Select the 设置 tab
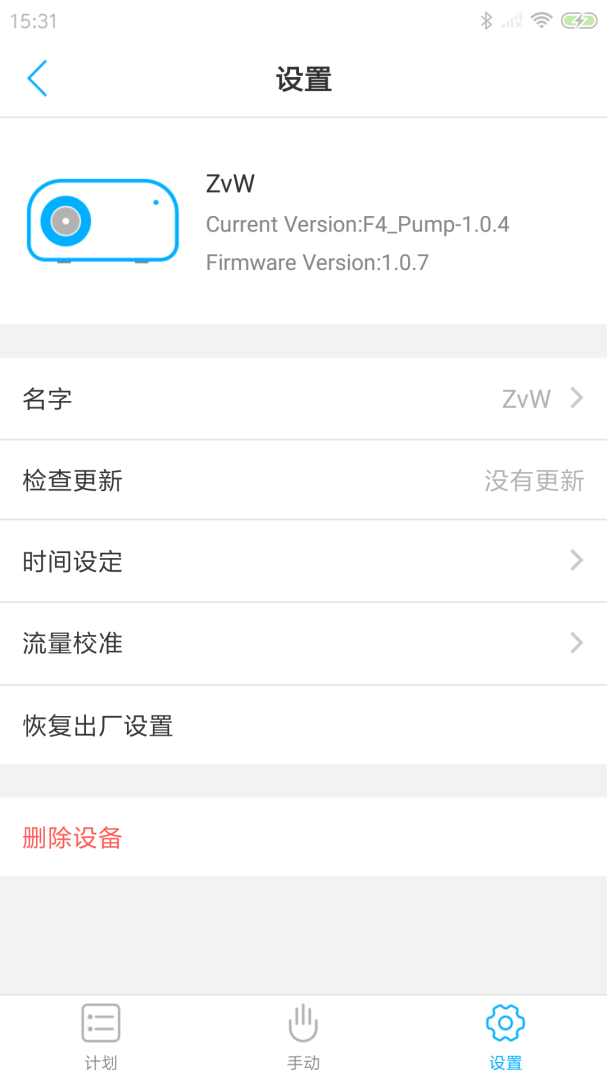This screenshot has width=607, height=1080. [x=505, y=1036]
